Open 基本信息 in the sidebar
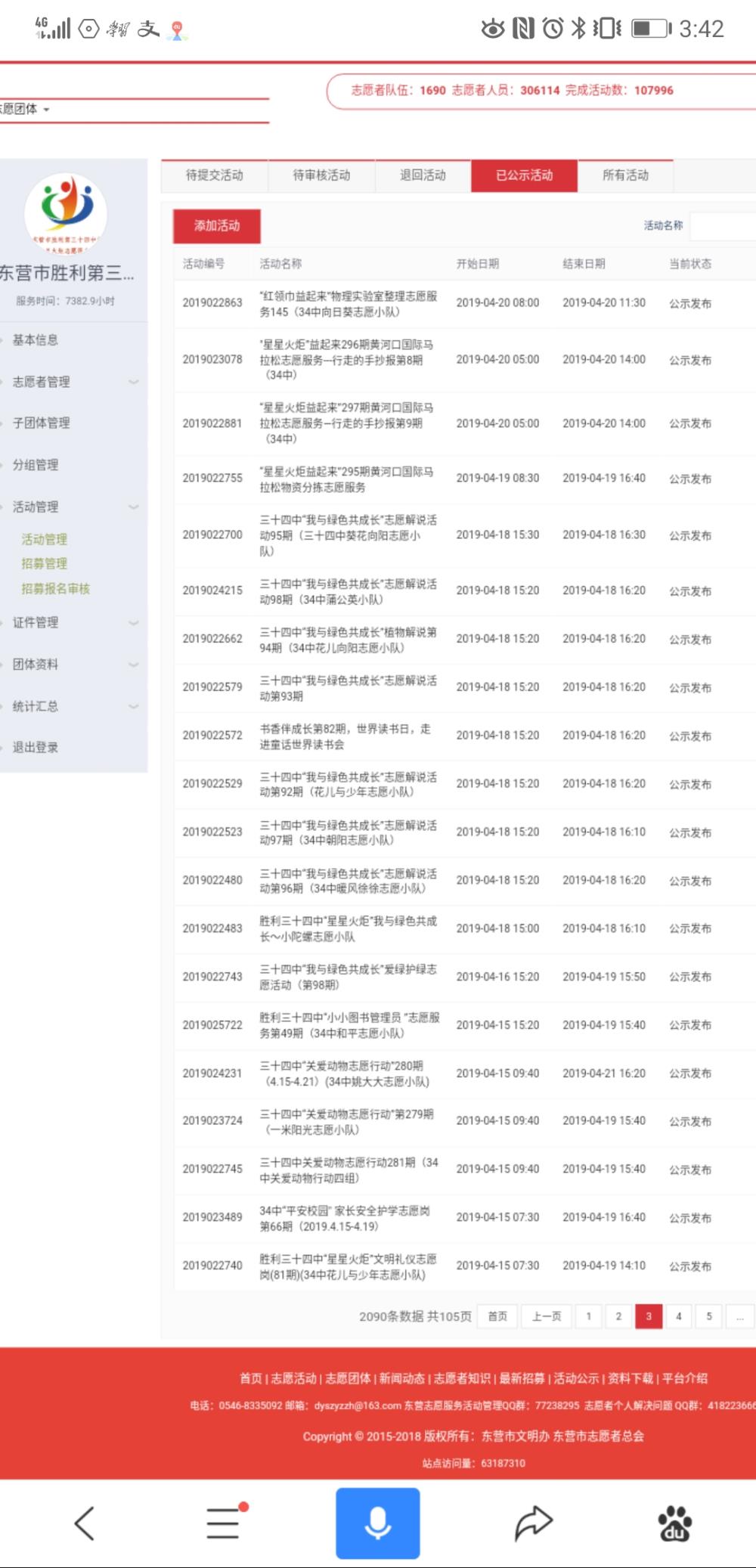 [x=35, y=340]
